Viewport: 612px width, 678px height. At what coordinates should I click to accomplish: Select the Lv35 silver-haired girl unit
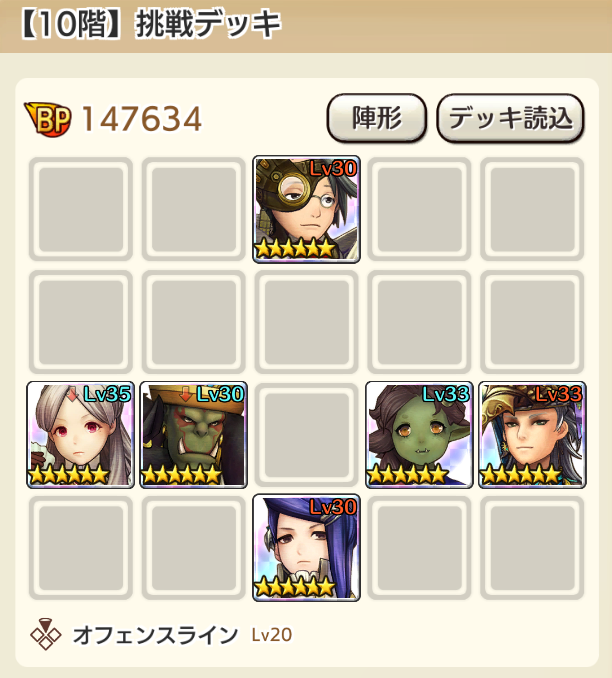pos(80,434)
